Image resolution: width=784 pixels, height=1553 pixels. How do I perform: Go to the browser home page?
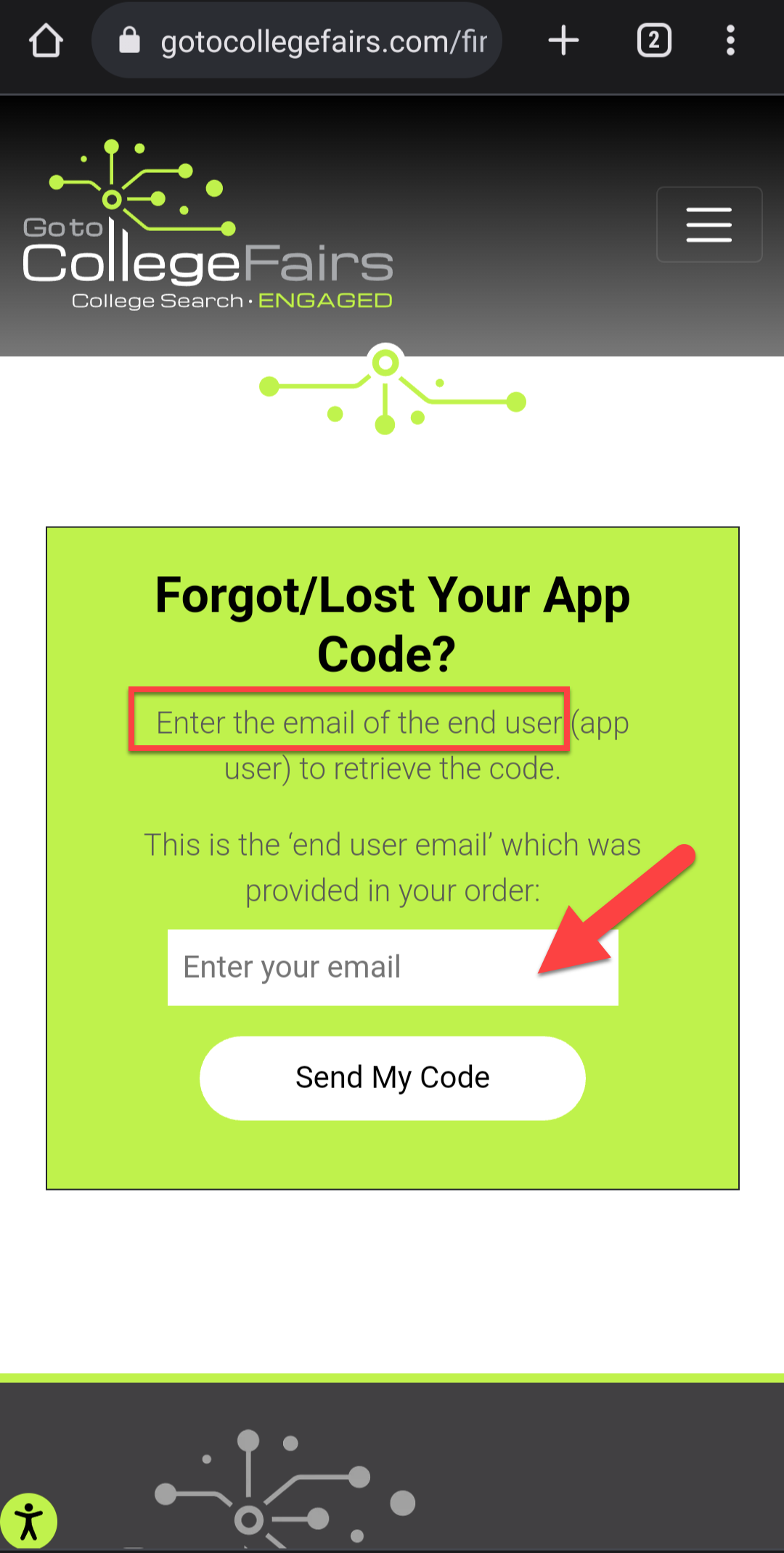tap(46, 41)
